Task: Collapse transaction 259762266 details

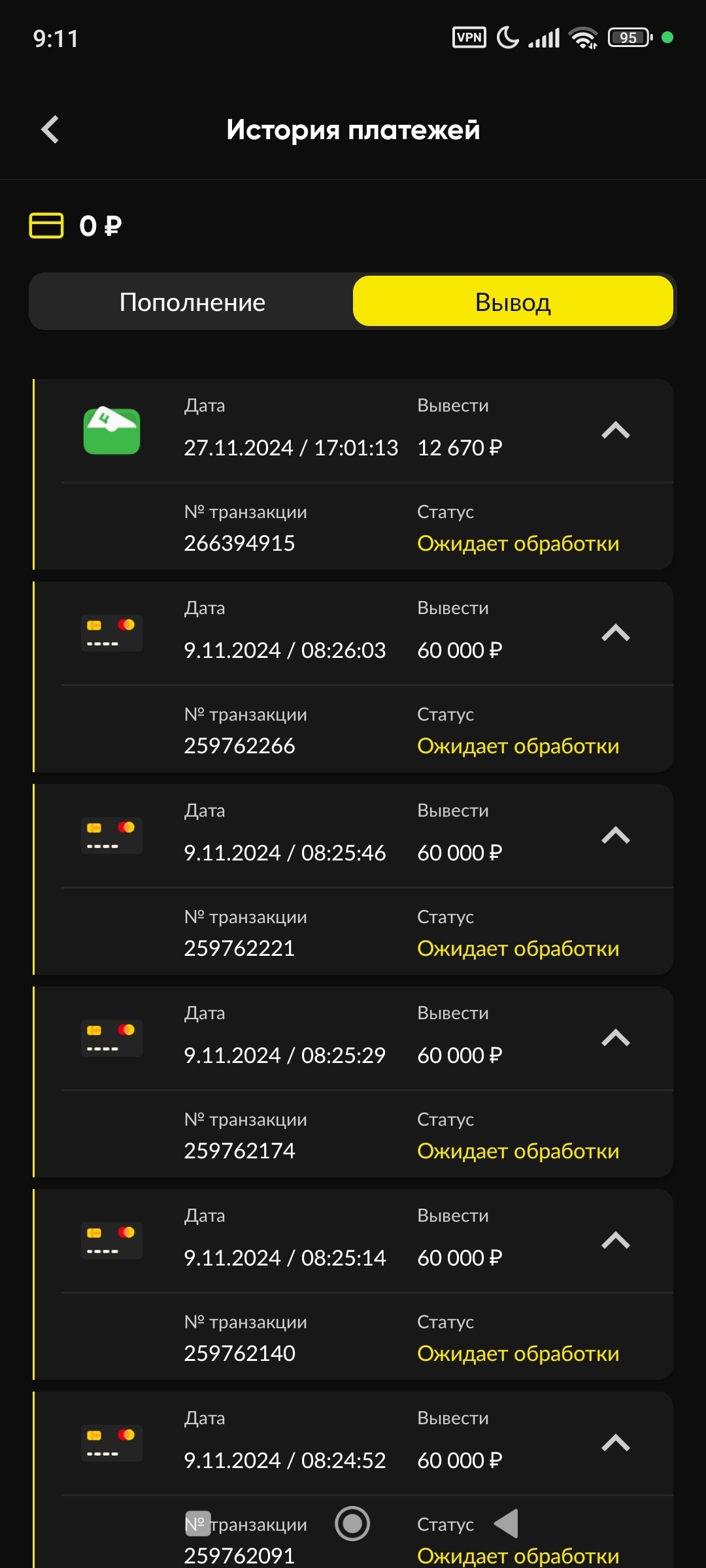Action: pyautogui.click(x=615, y=633)
